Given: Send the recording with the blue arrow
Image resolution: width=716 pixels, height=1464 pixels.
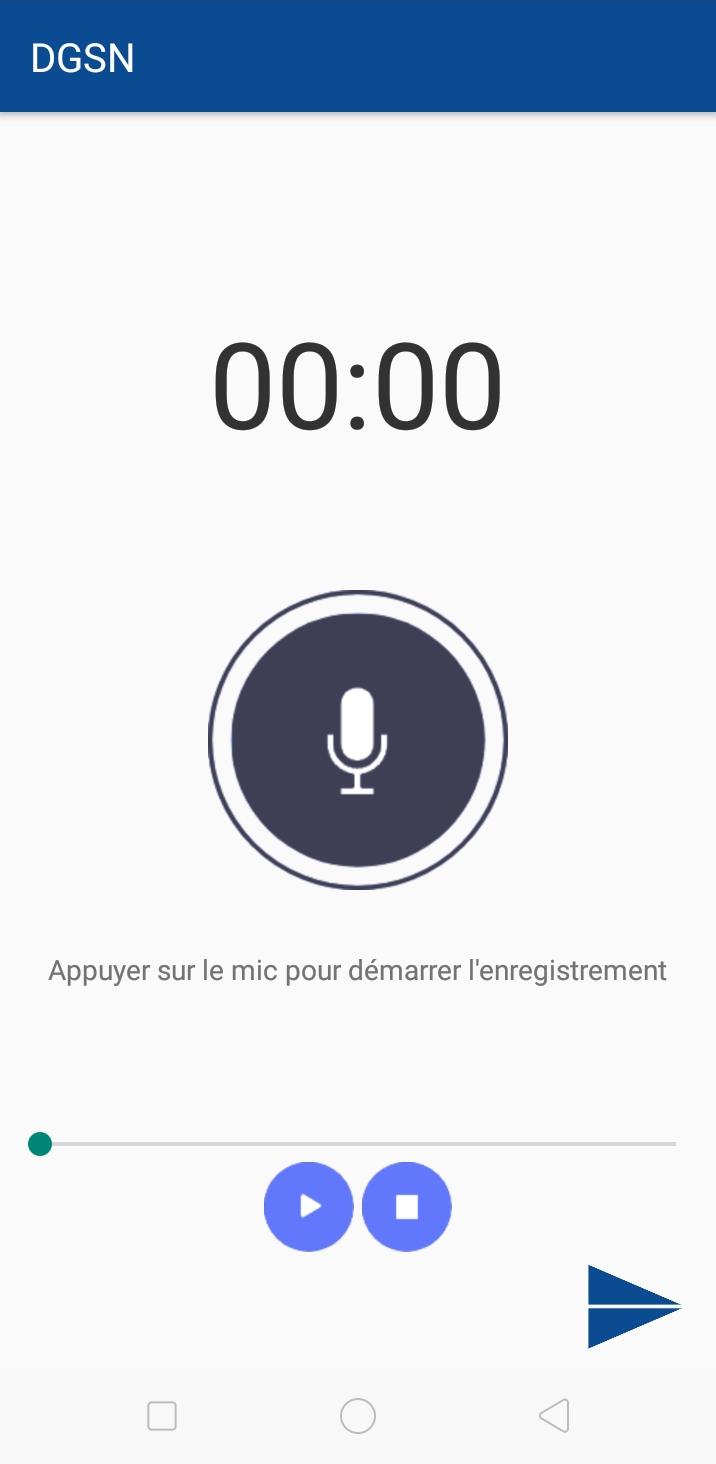Looking at the screenshot, I should (x=634, y=1306).
